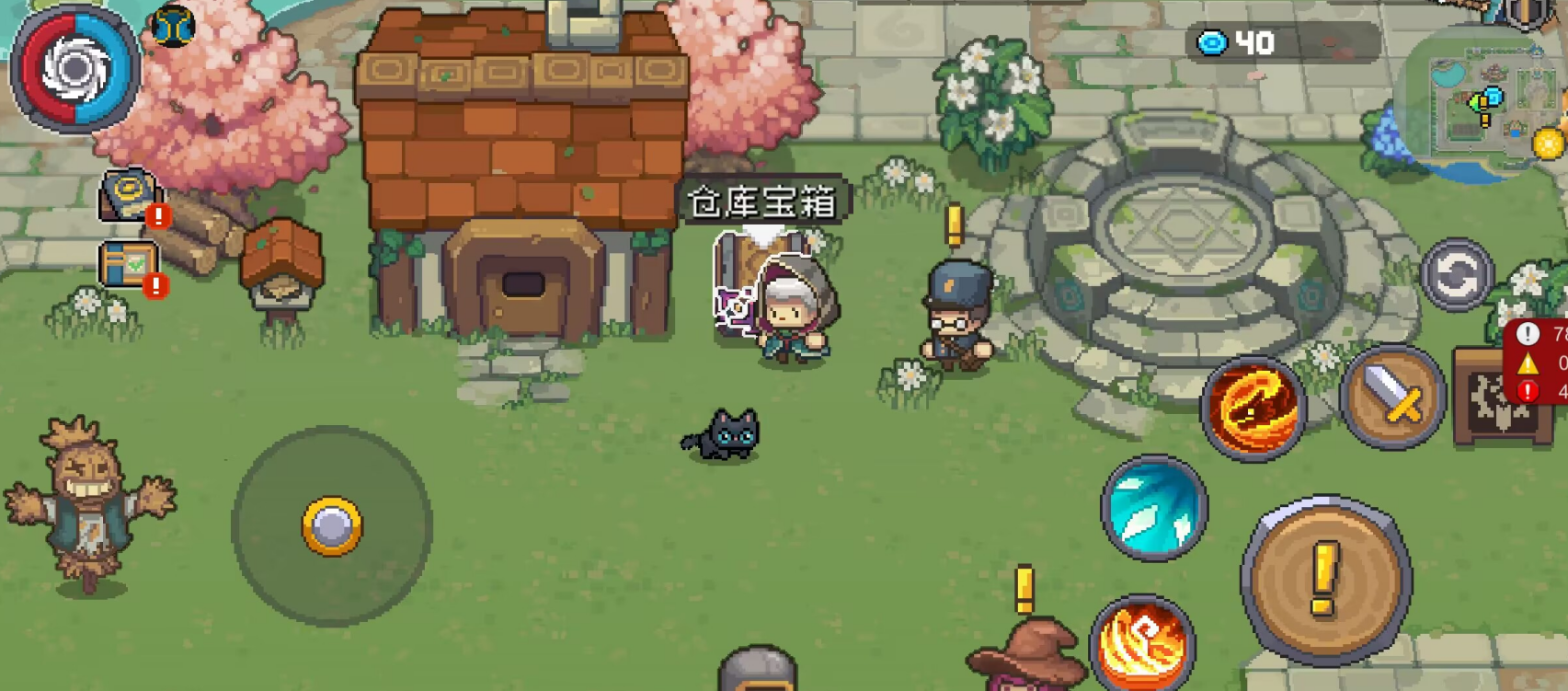Open the red debug error counter panel
This screenshot has height=691, width=1568.
(x=1539, y=363)
